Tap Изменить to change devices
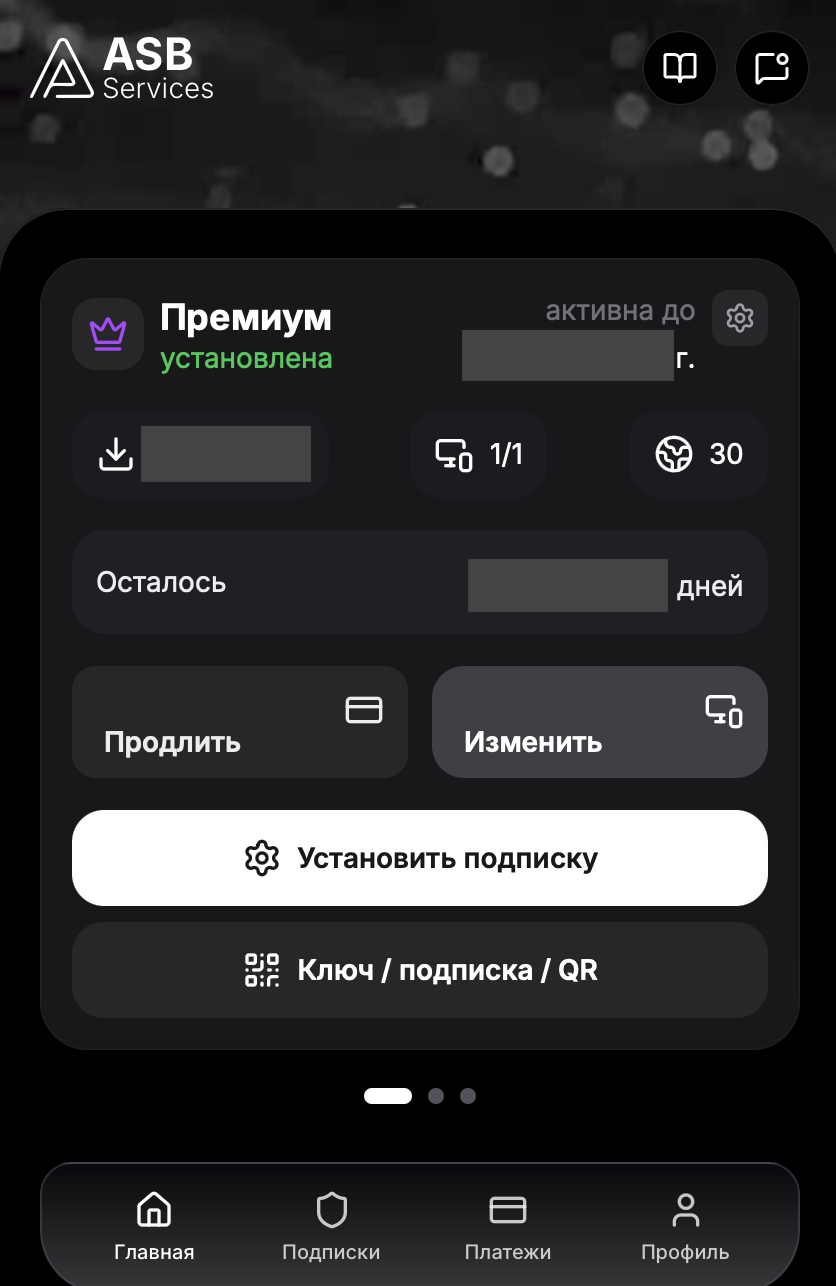 pos(600,722)
